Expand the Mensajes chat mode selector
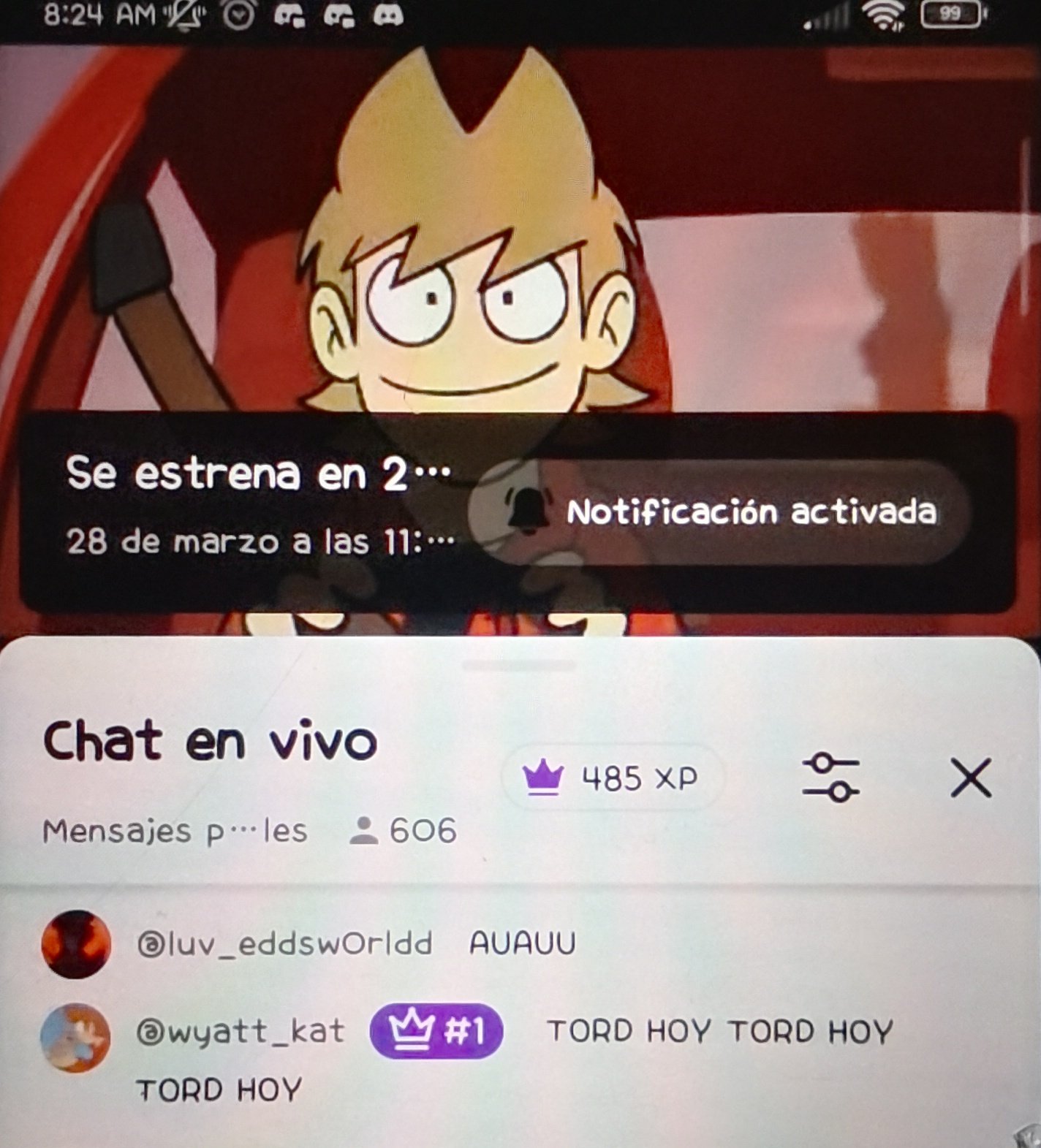The height and width of the screenshot is (1148, 1041). click(175, 832)
